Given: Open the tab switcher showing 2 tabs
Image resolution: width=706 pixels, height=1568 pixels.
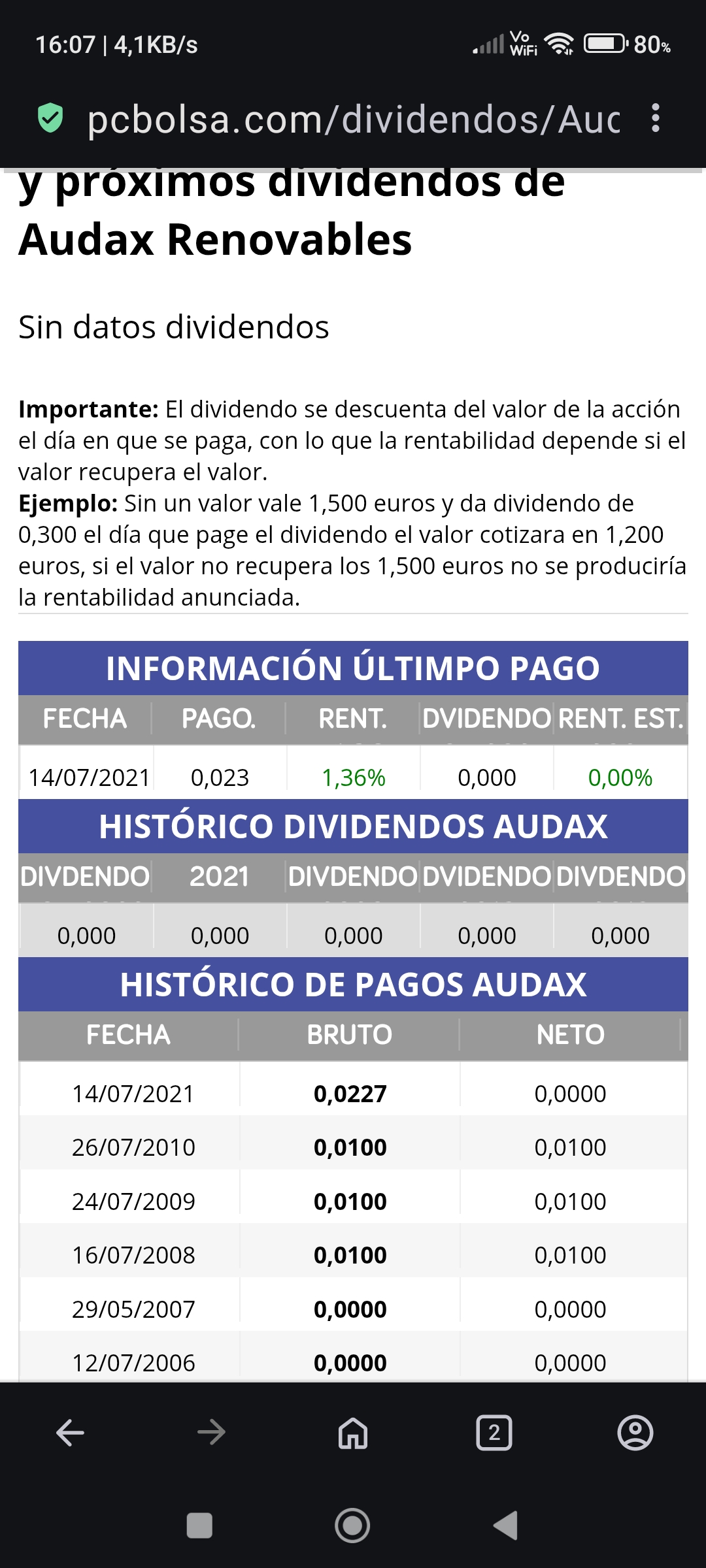Looking at the screenshot, I should point(494,1433).
